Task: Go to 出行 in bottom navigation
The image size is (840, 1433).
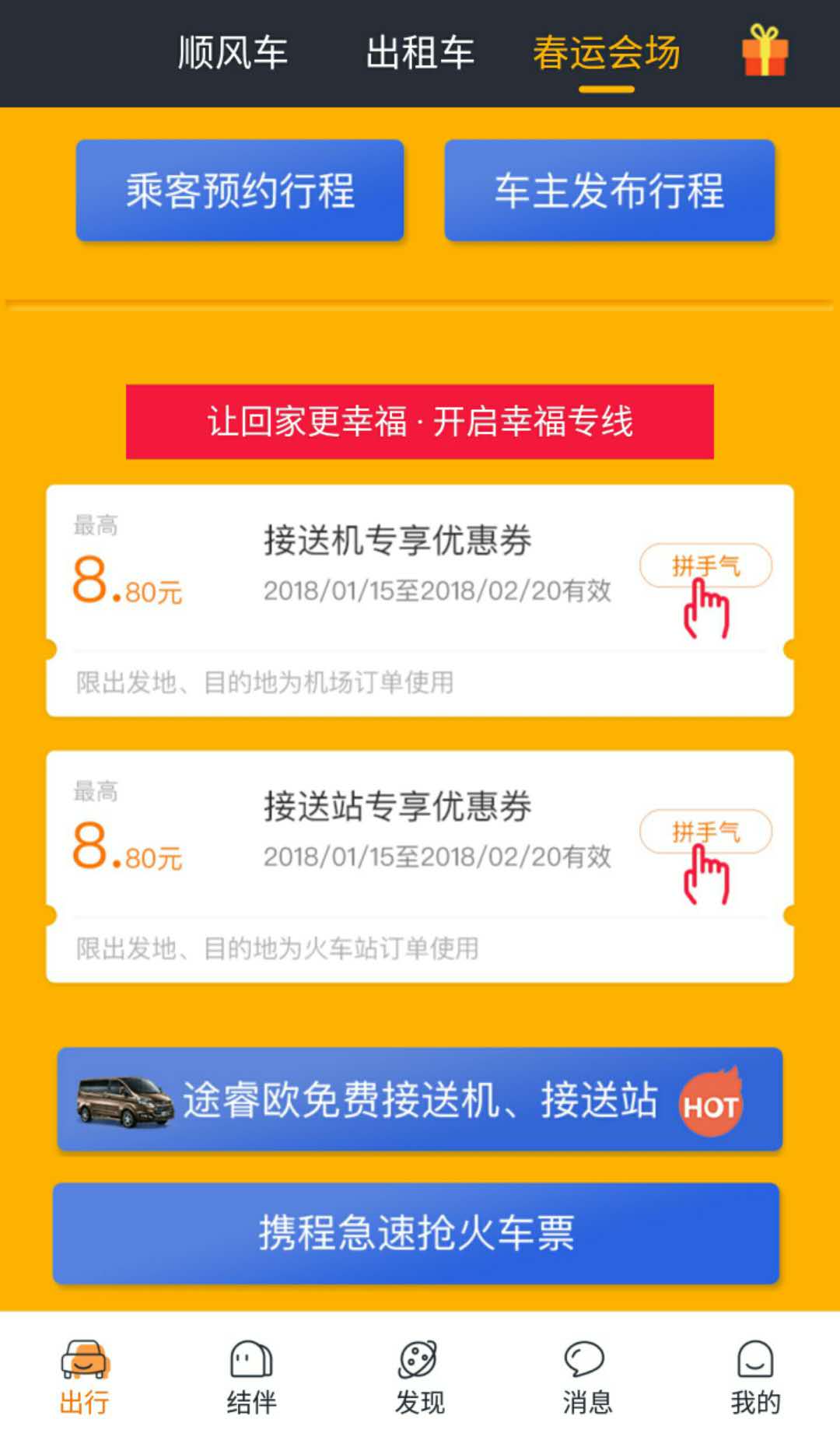Action: coord(84,1377)
